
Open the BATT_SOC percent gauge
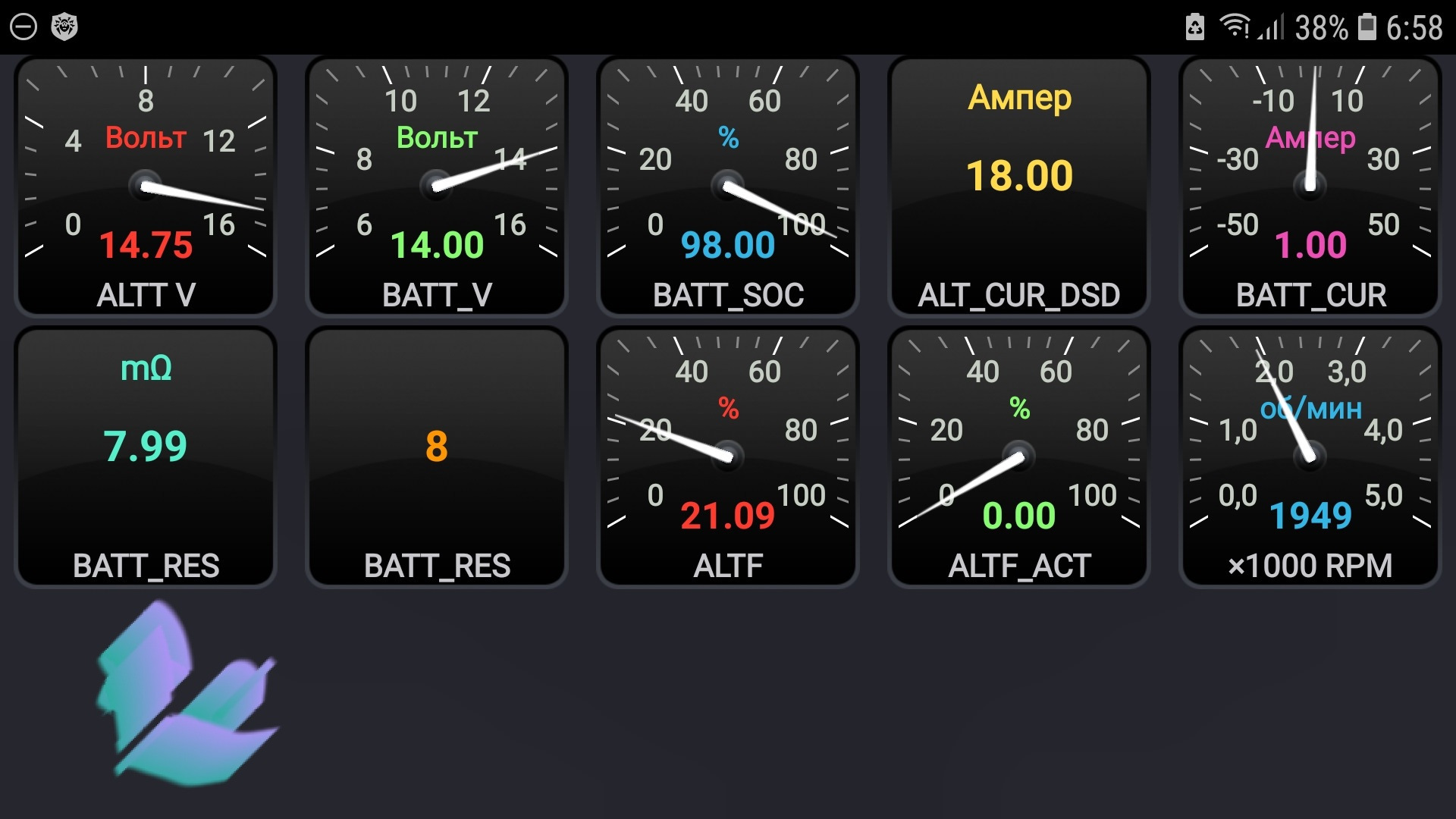coord(728,186)
